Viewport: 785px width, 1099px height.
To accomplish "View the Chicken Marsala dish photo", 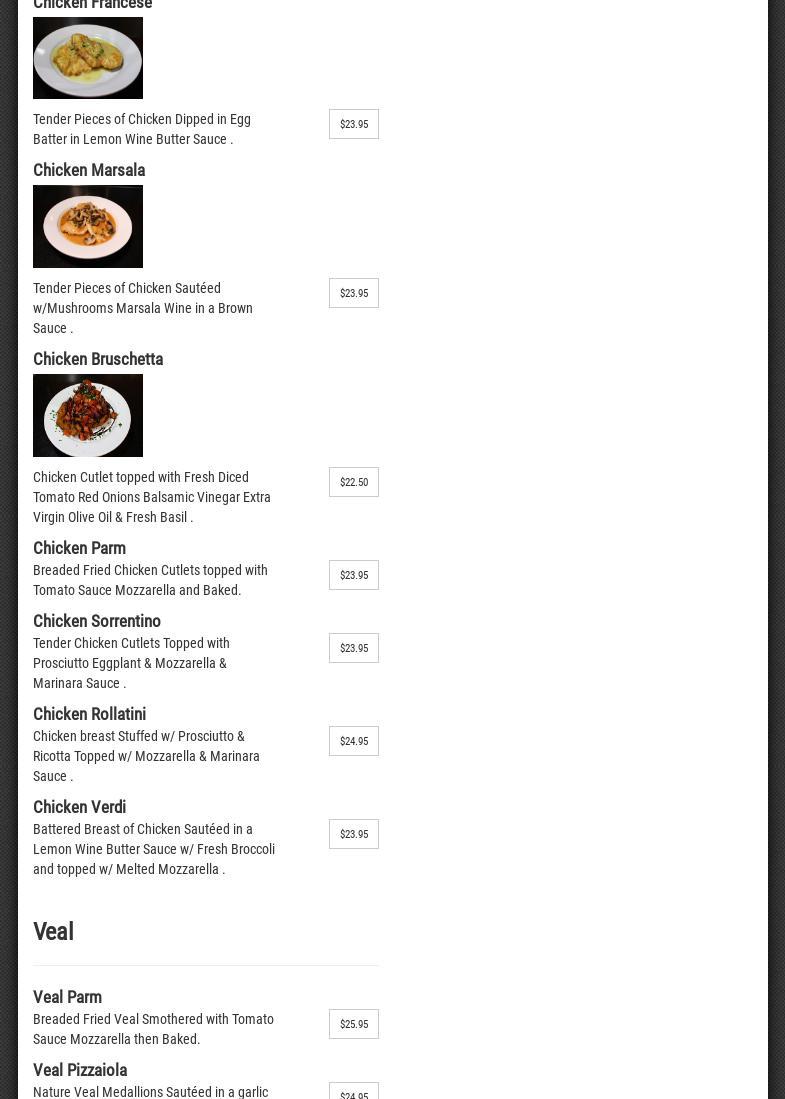I will tap(88, 226).
